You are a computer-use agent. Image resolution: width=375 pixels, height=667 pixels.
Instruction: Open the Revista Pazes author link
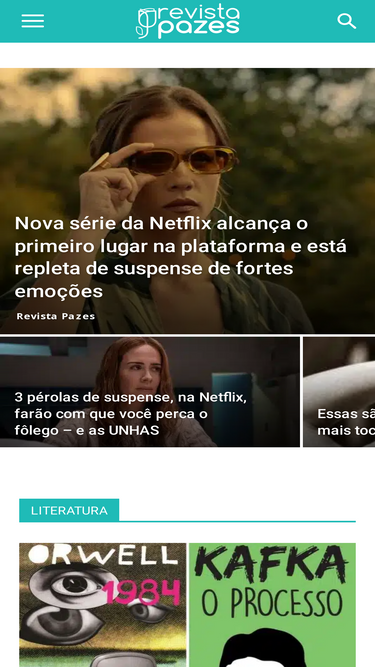56,316
